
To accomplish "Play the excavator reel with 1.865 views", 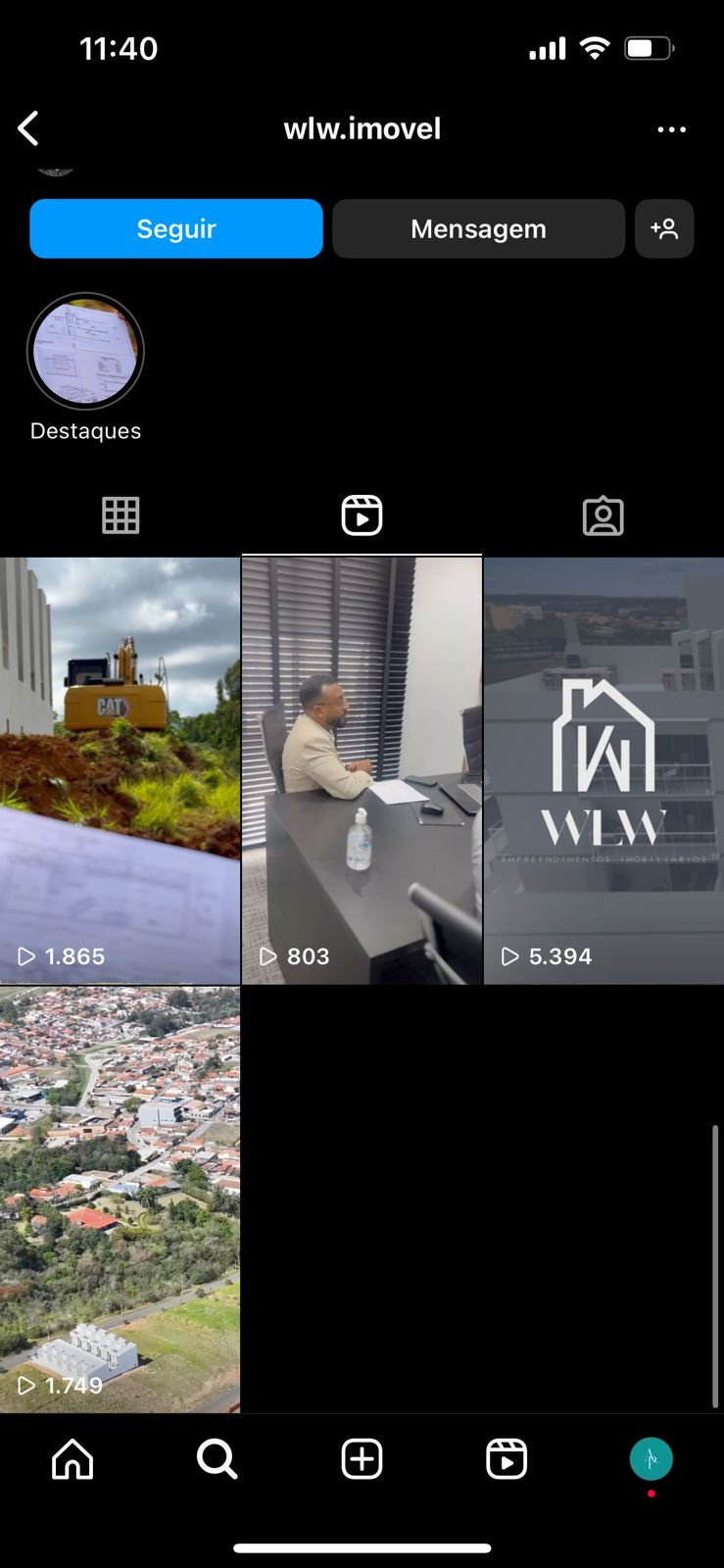I will pyautogui.click(x=120, y=769).
